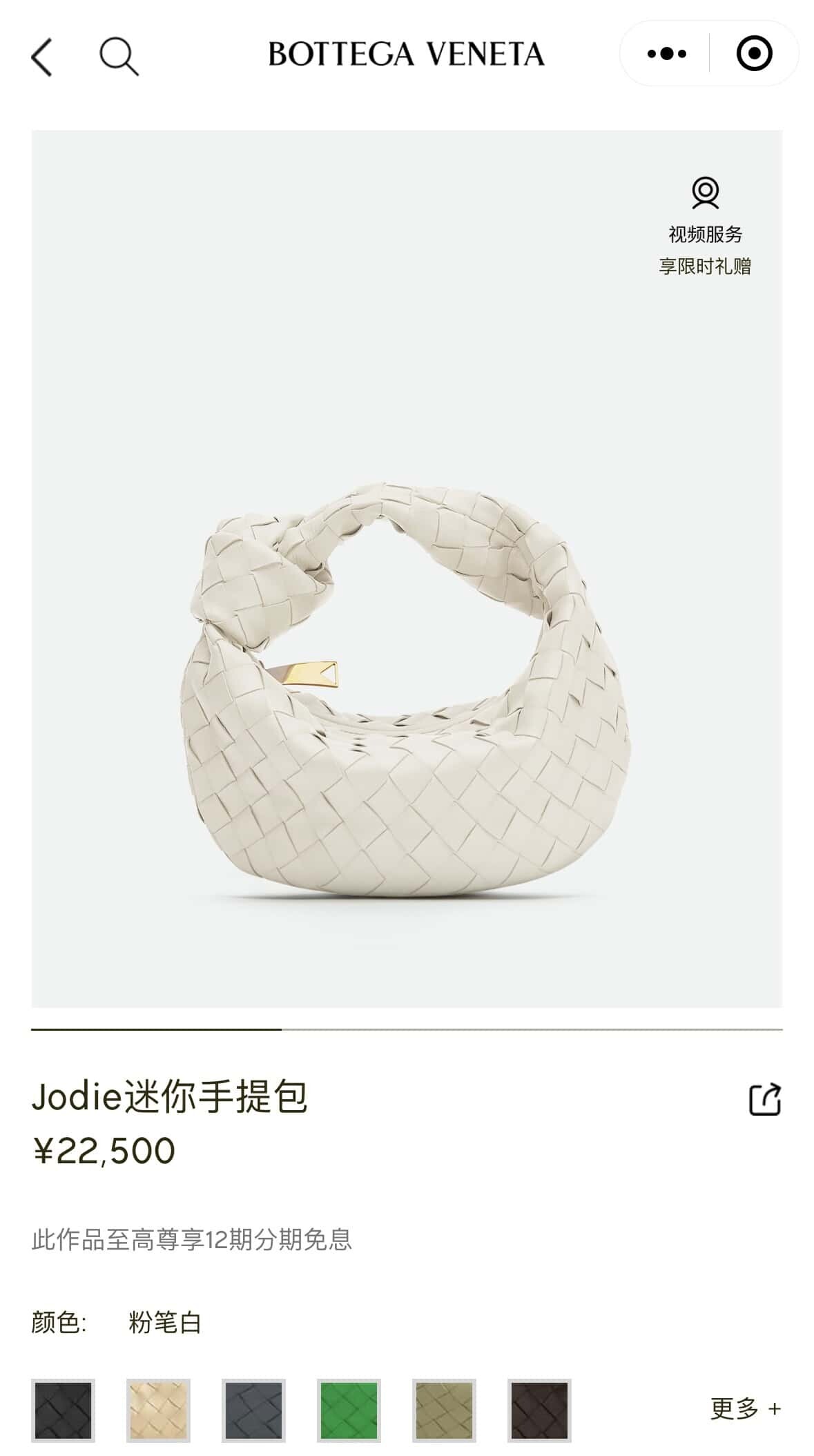Viewport: 814px width, 1456px height.
Task: Select the black color swatch
Action: tap(63, 1410)
